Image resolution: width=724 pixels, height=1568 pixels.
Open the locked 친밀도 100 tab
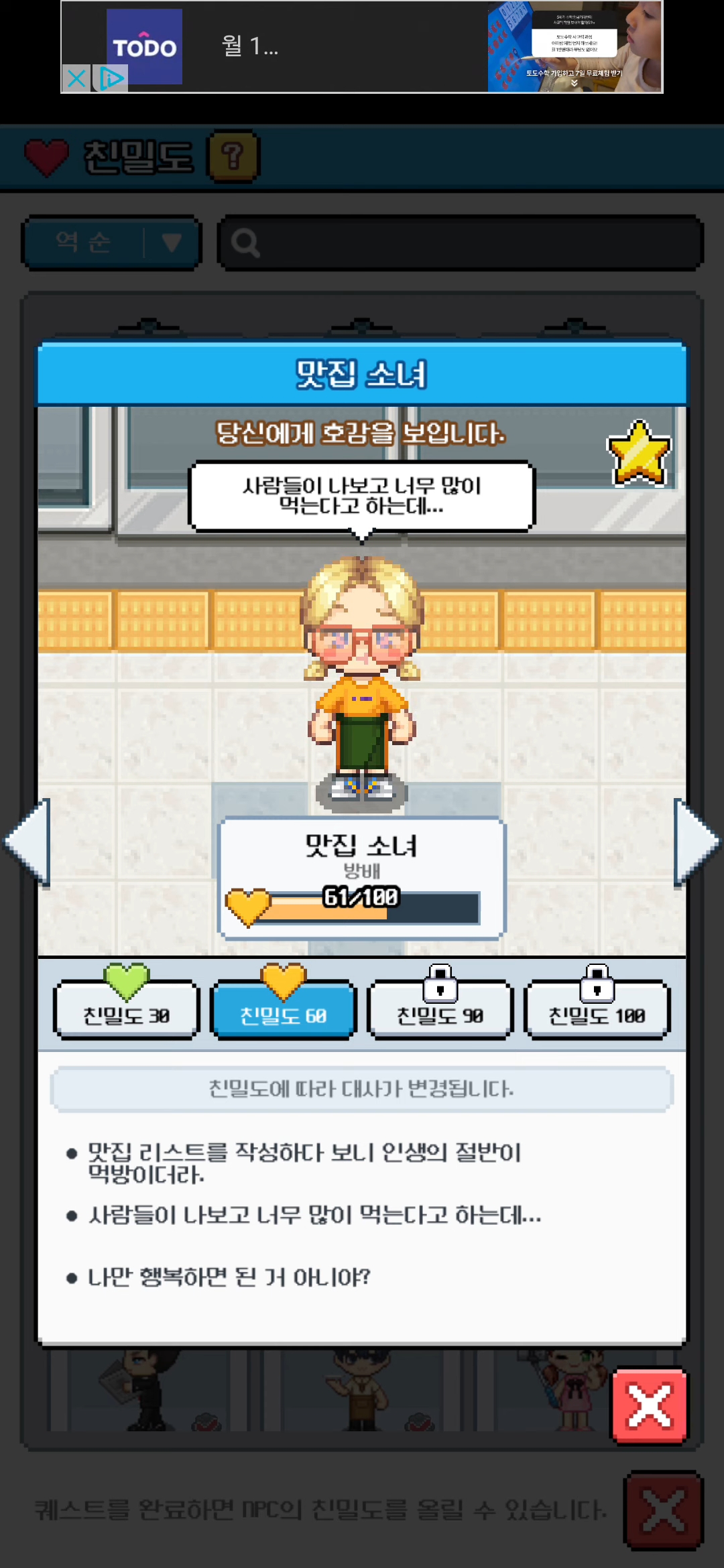click(597, 1010)
